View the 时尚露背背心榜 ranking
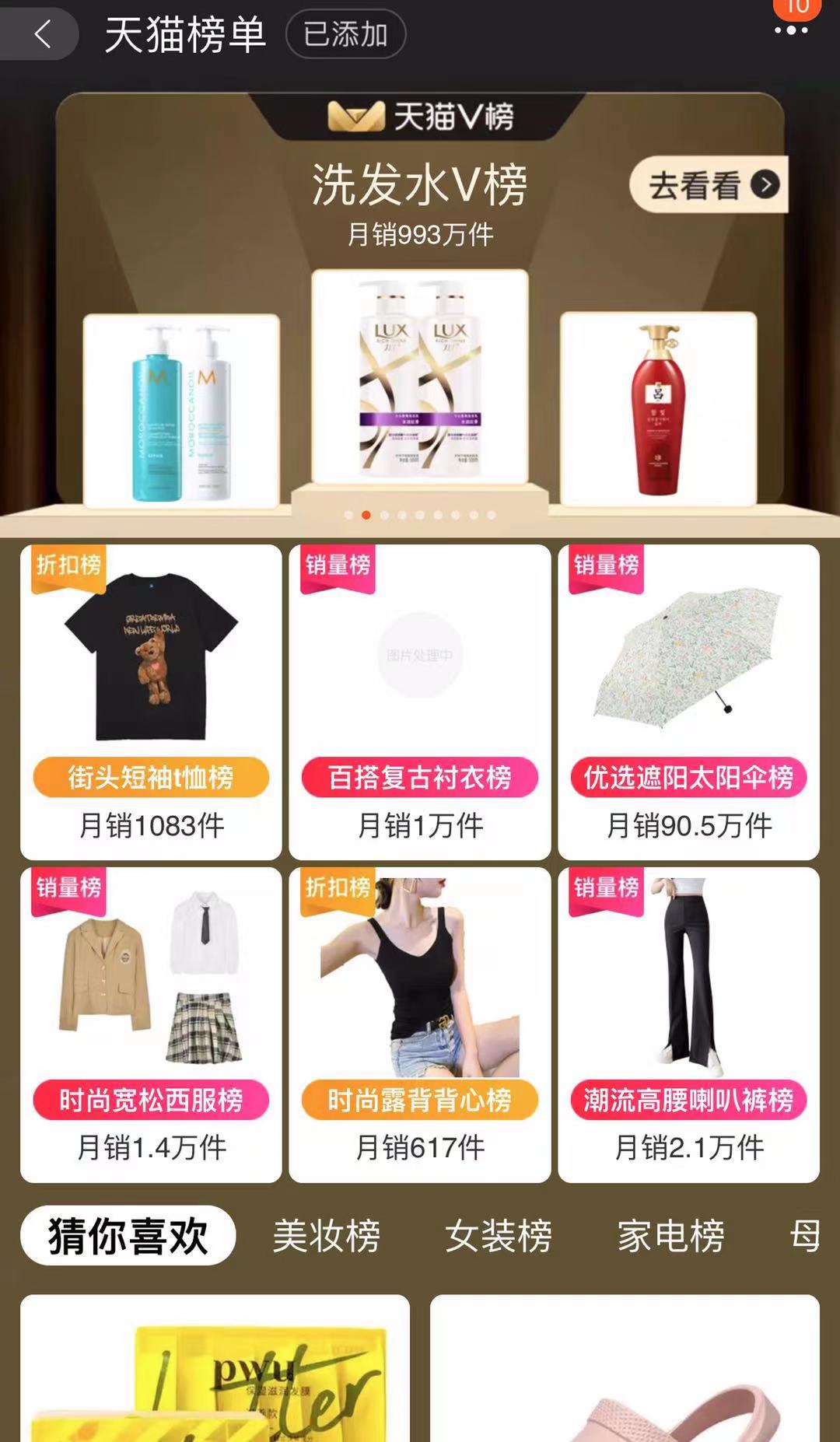This screenshot has height=1442, width=840. (420, 1024)
